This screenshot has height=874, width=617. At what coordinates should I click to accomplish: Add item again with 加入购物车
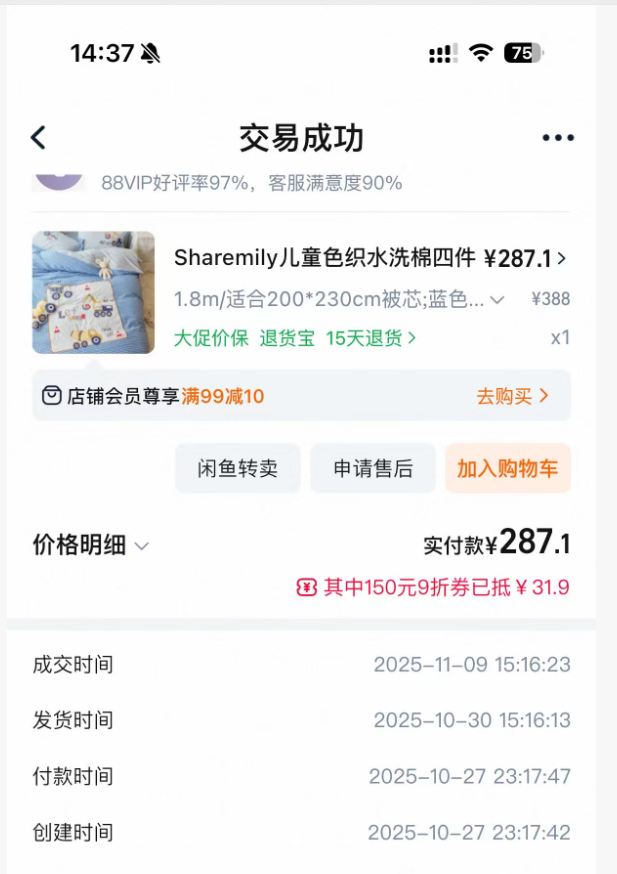[507, 469]
